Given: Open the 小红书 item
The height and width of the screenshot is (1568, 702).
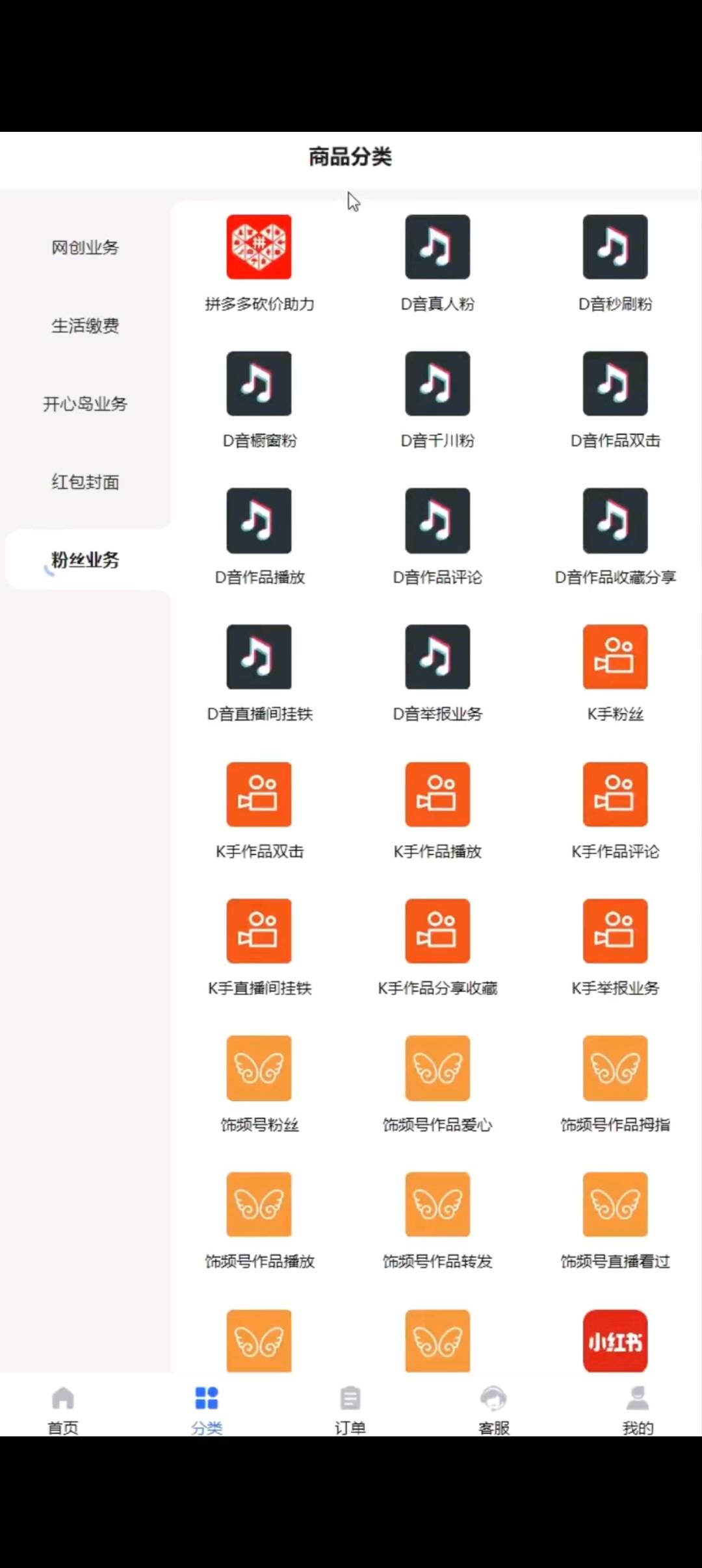Looking at the screenshot, I should pos(615,1341).
